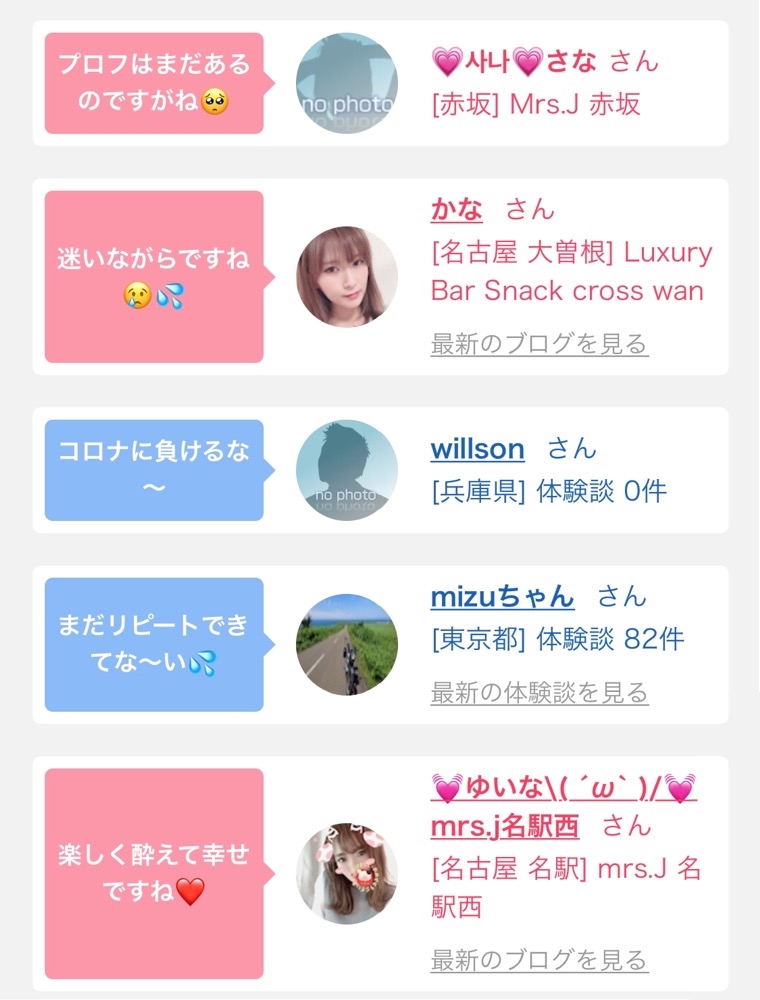Screen dimensions: 760x1000
Task: Open willson's profile link
Action: pyautogui.click(x=478, y=448)
